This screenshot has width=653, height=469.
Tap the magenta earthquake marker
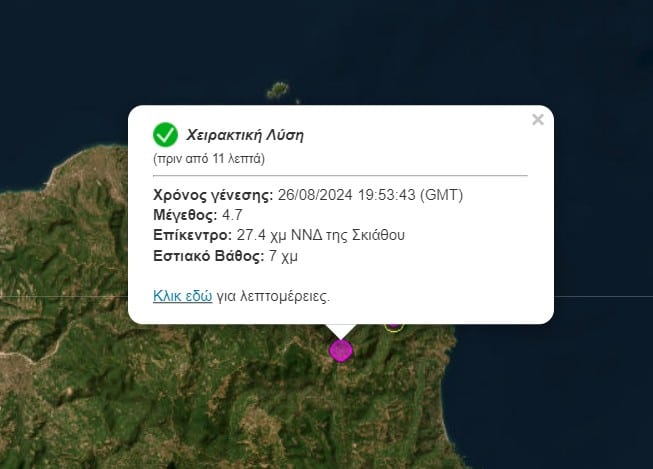341,350
